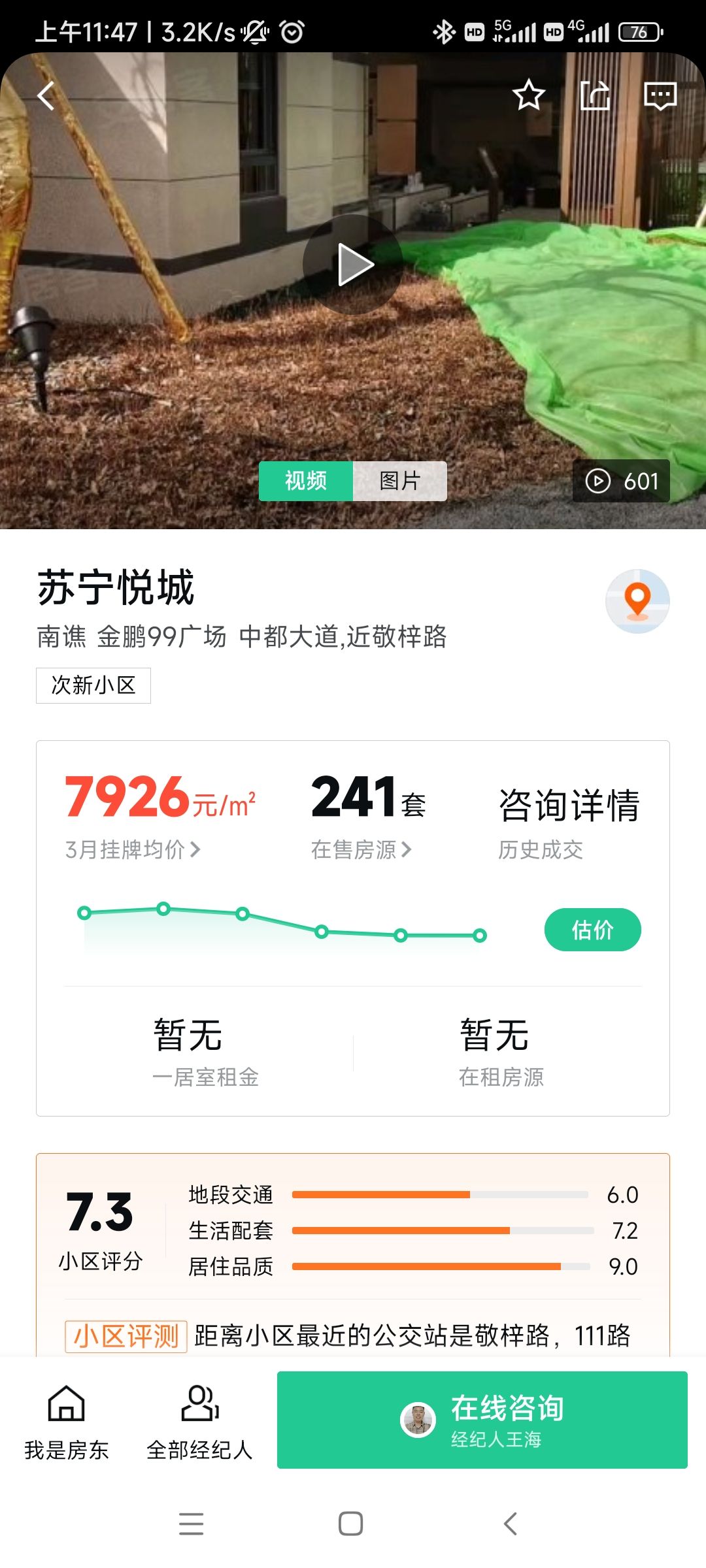The width and height of the screenshot is (706, 1568).
Task: Select the 视频 tab
Action: [306, 481]
